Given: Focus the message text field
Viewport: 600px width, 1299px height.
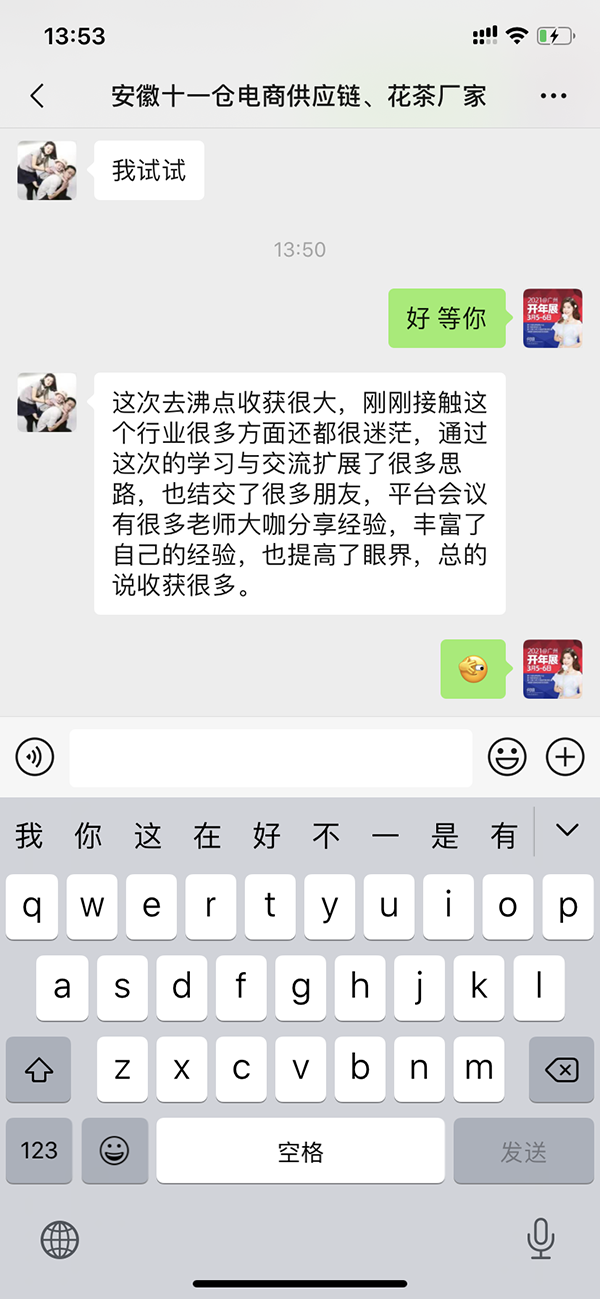Looking at the screenshot, I should 270,757.
